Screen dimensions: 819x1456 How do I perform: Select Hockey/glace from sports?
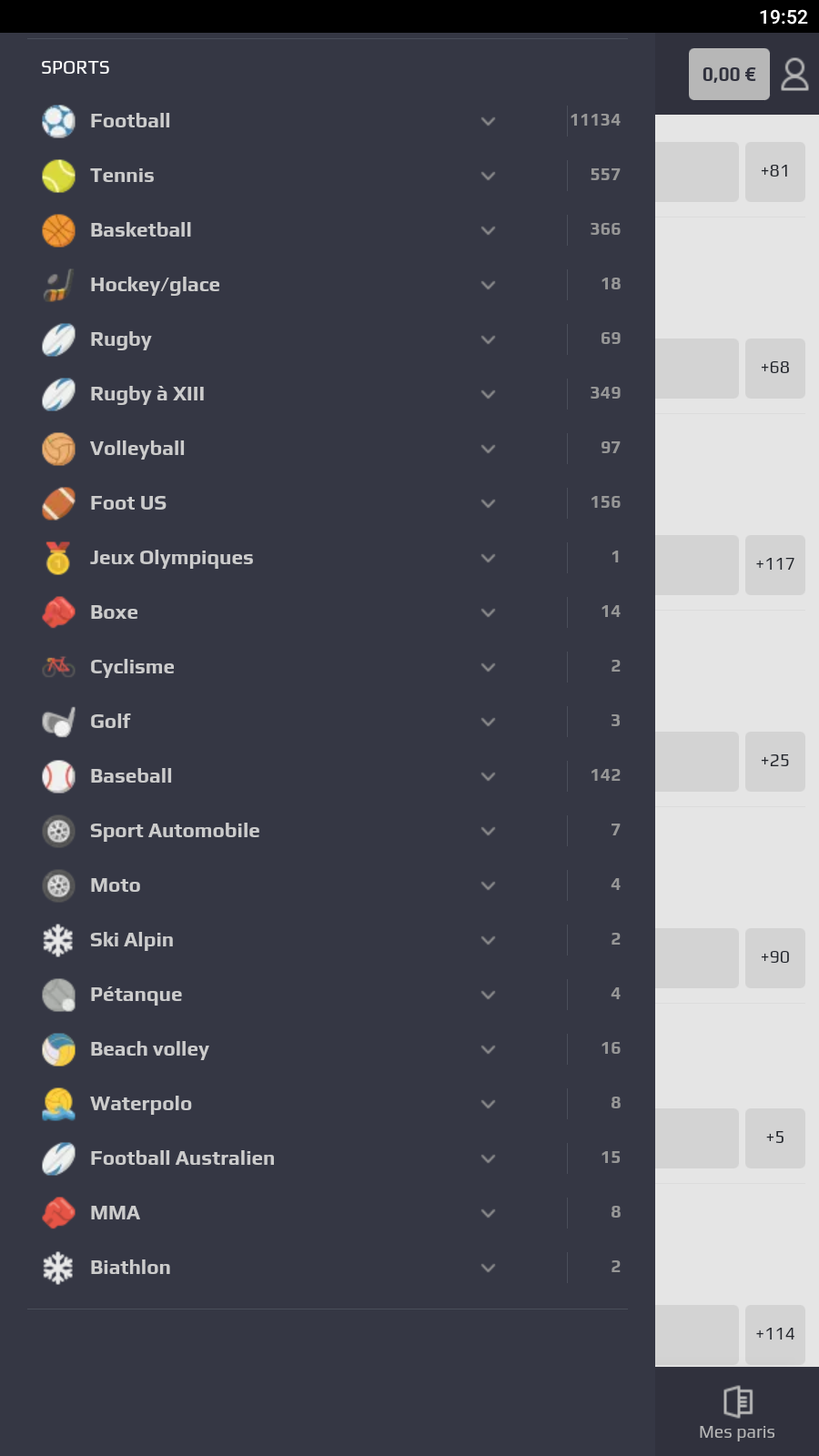[155, 285]
